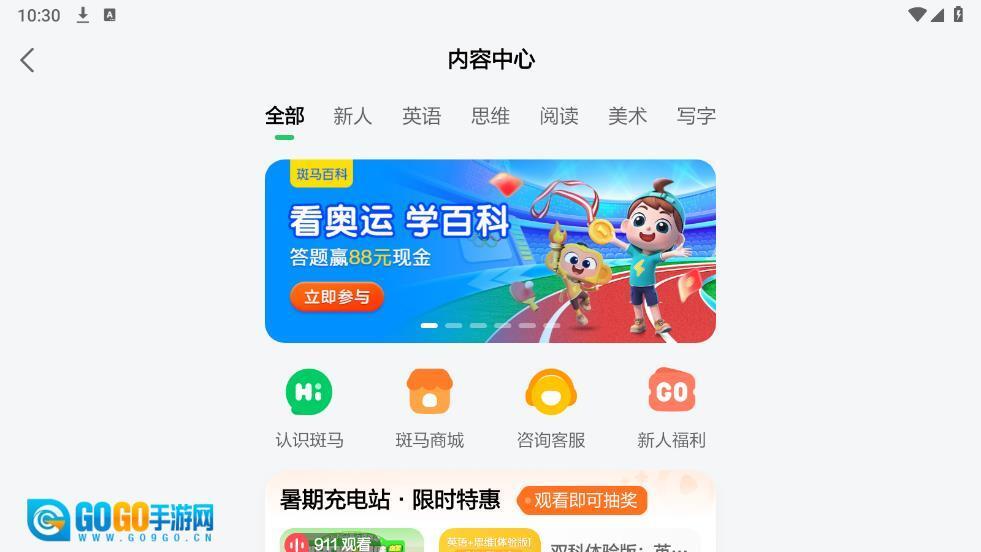Image resolution: width=981 pixels, height=552 pixels.
Task: Open the 911观看 course card
Action: 351,541
